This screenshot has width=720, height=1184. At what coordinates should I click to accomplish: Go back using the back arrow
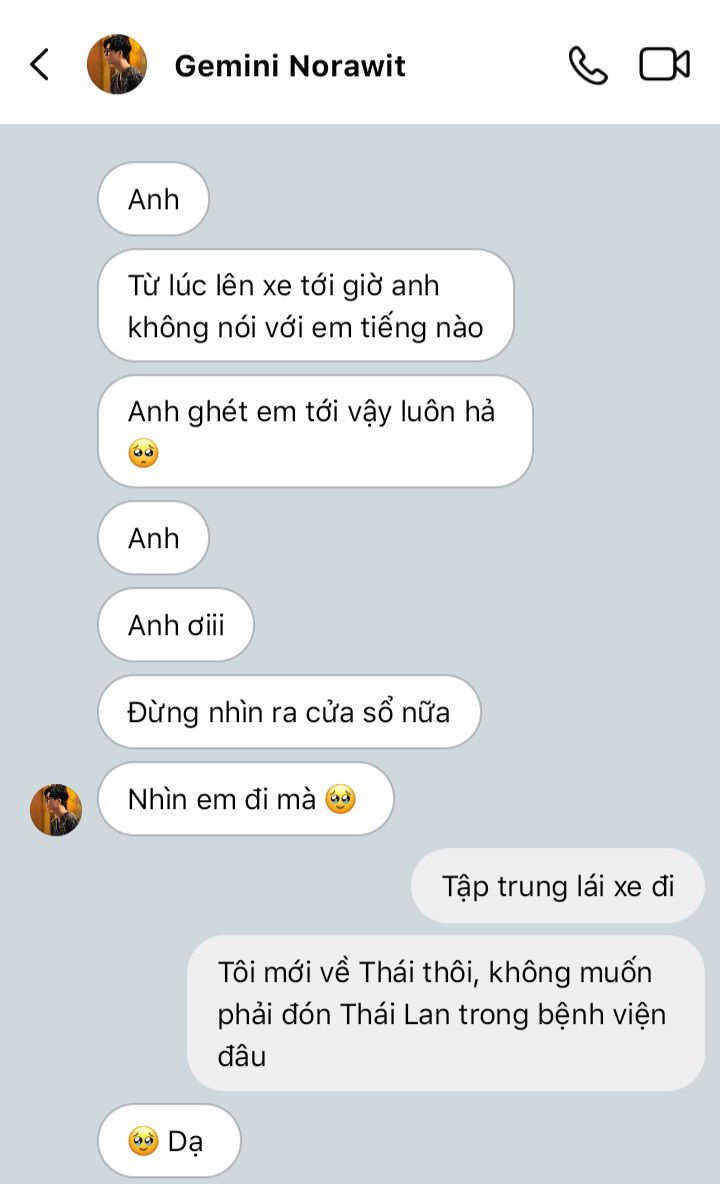40,64
